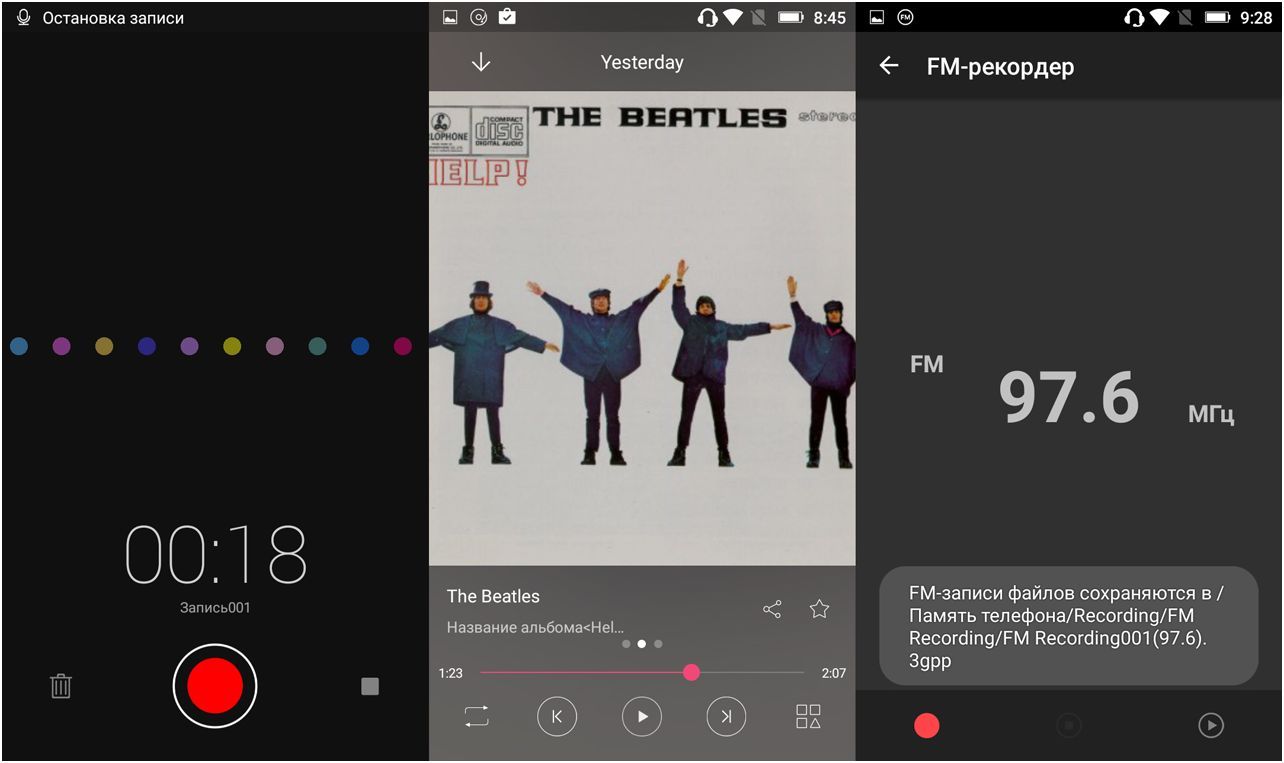Tap the song progress slider
The height and width of the screenshot is (763, 1284).
pyautogui.click(x=691, y=673)
